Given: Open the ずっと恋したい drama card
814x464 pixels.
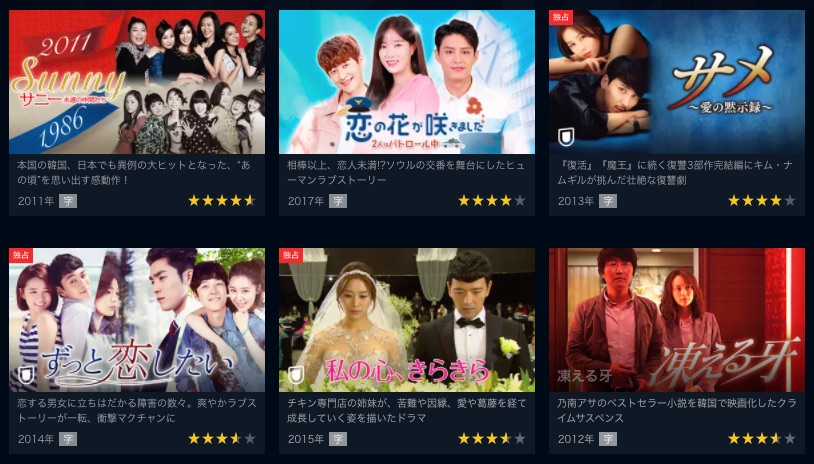Looking at the screenshot, I should [x=137, y=320].
